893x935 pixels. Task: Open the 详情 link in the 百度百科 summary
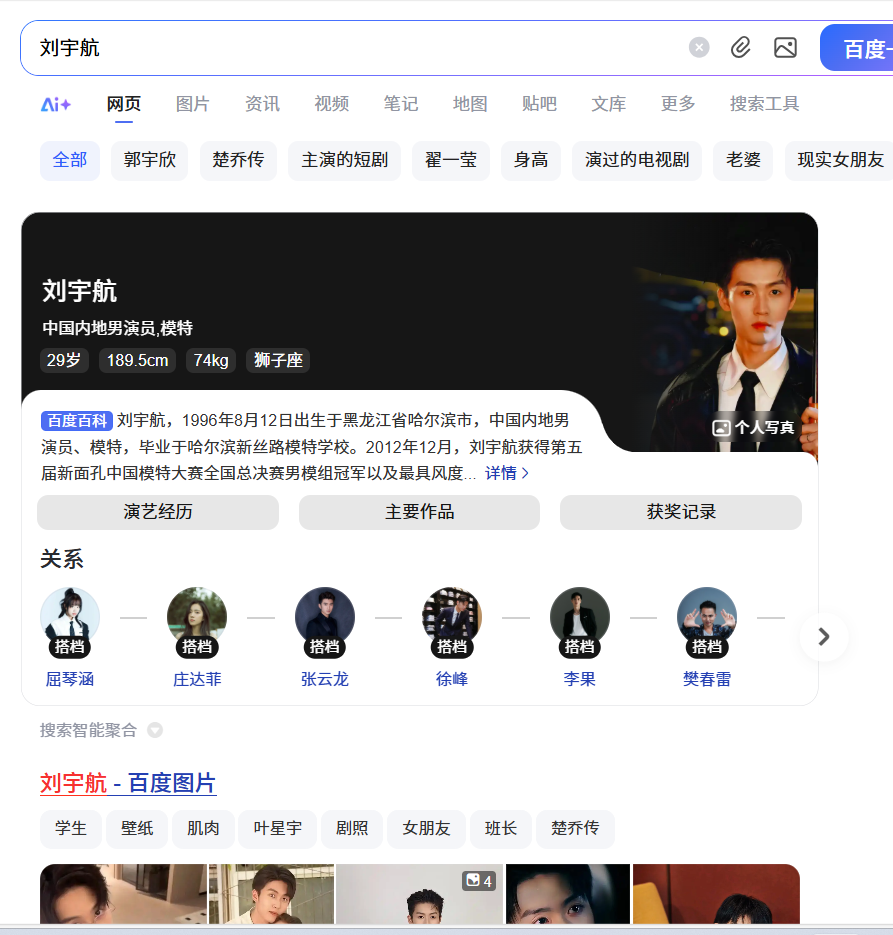[x=507, y=473]
